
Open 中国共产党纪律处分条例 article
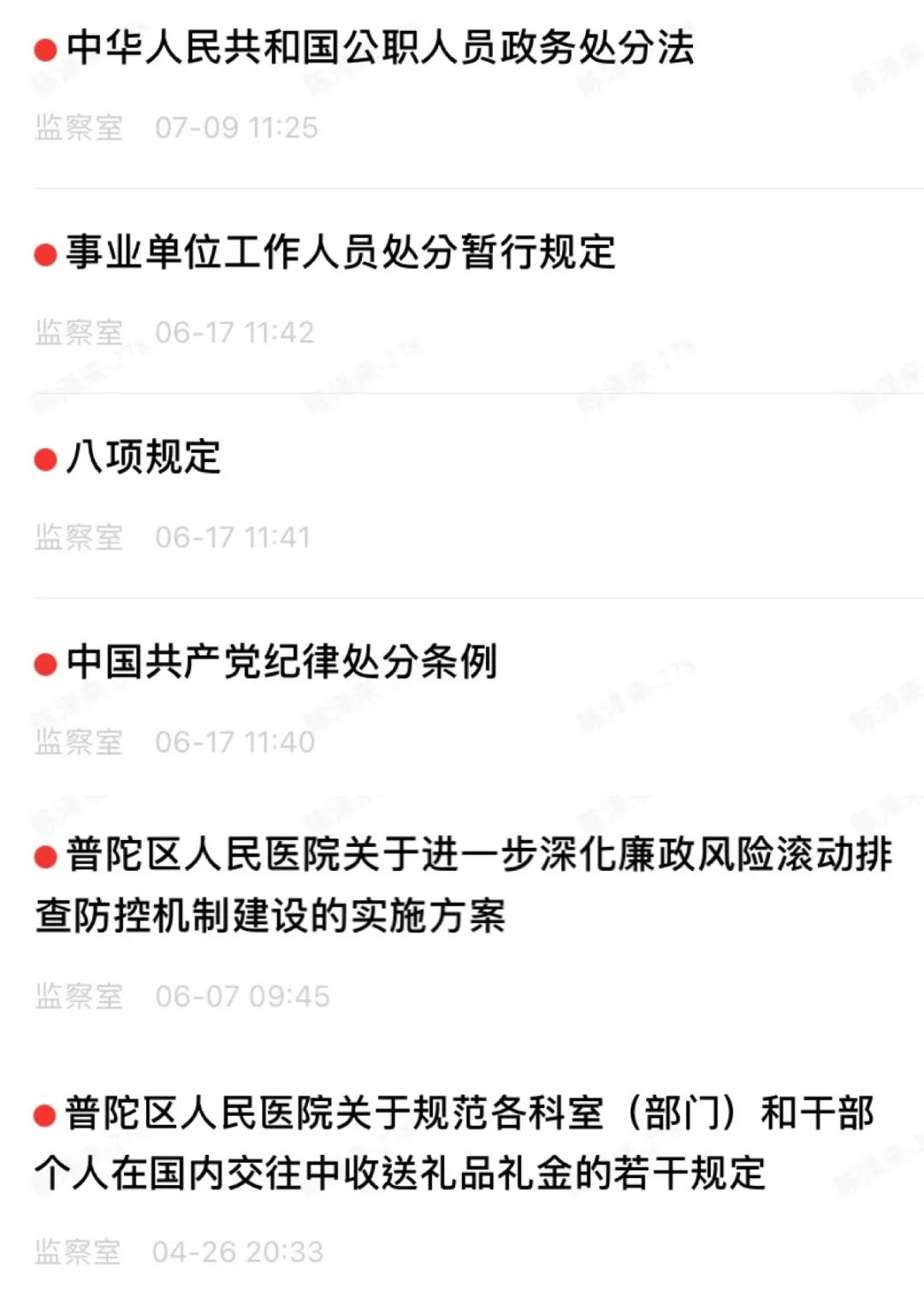pos(281,661)
